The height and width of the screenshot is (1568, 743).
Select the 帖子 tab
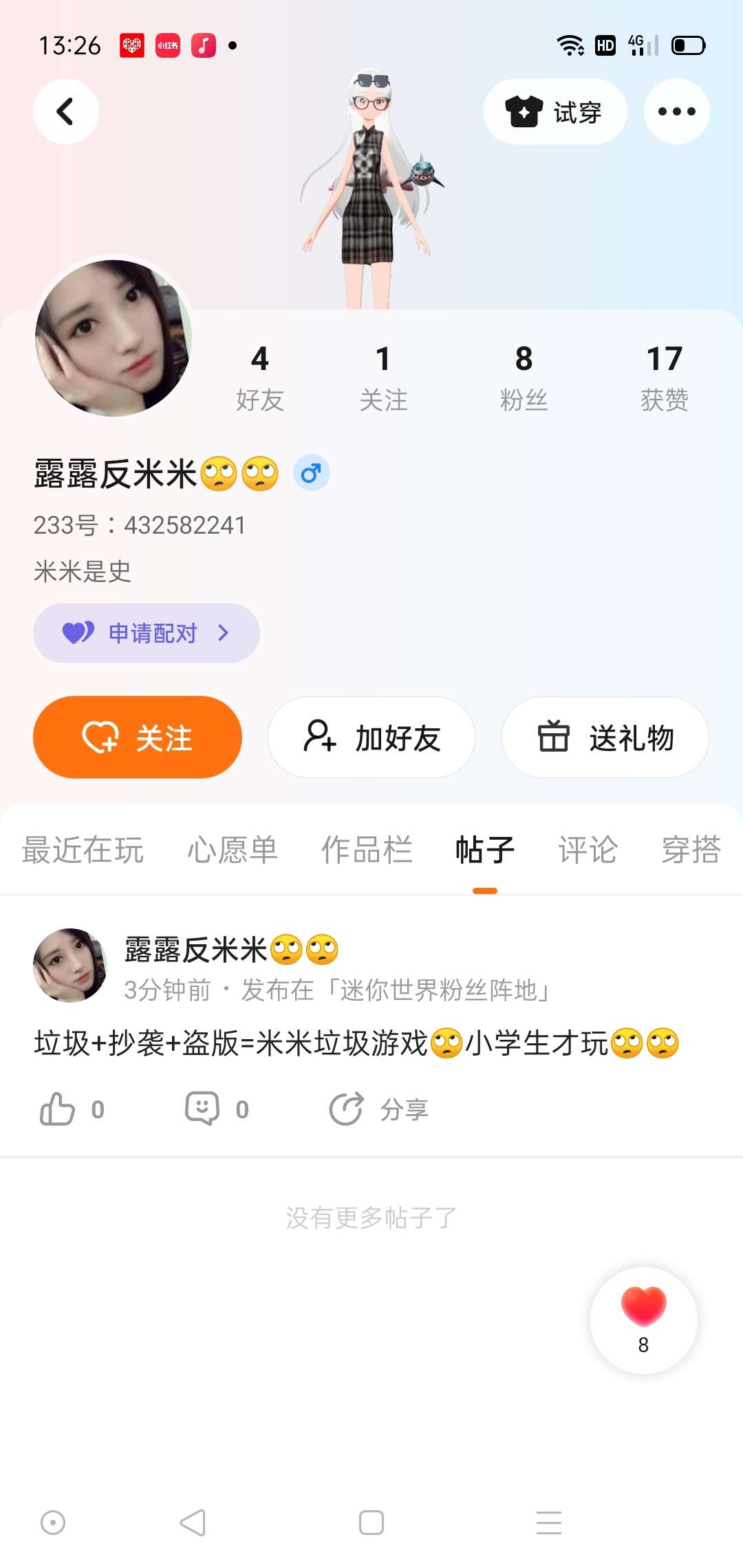pyautogui.click(x=485, y=850)
